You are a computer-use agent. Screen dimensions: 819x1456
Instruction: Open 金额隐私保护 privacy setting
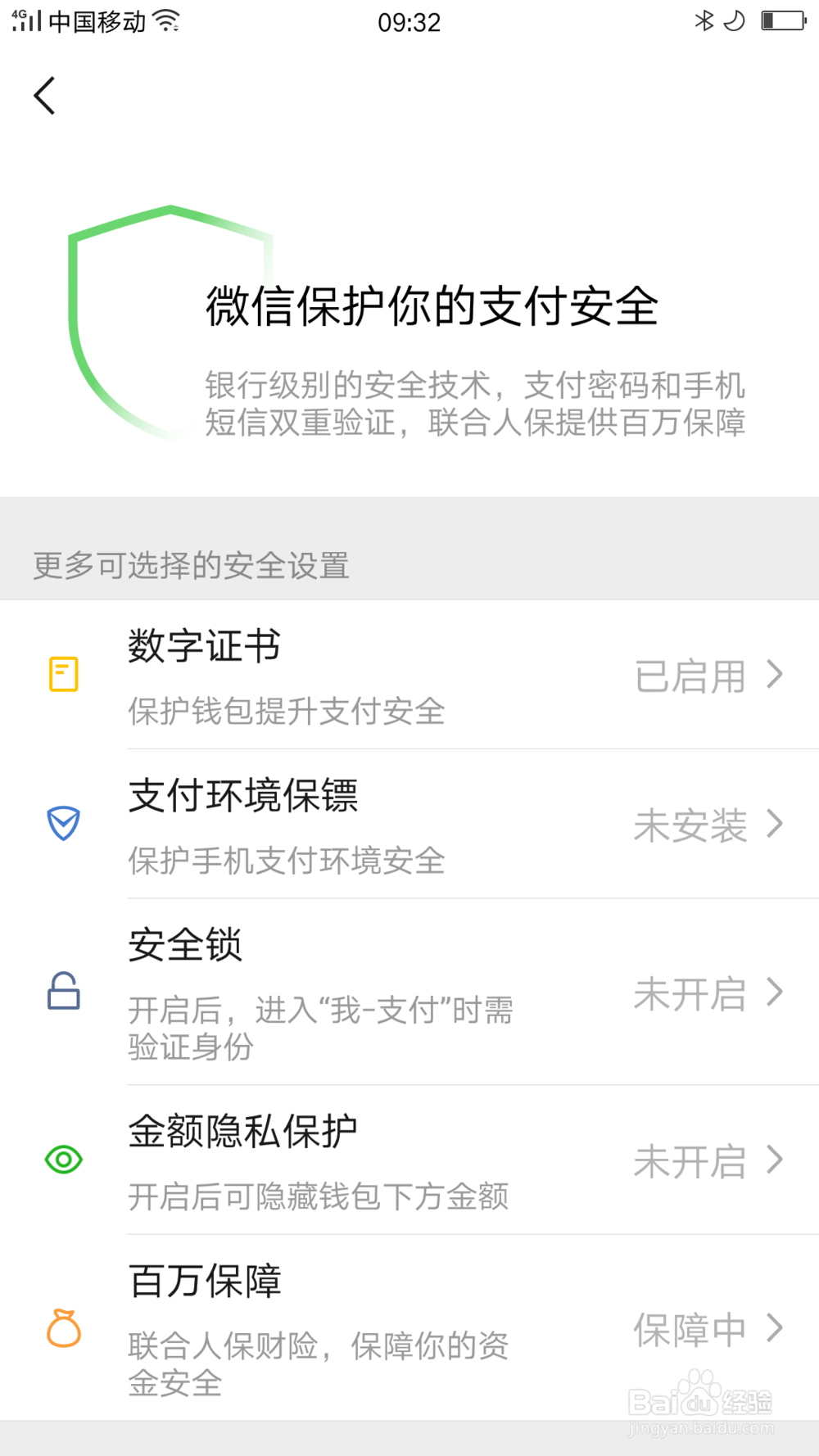(x=409, y=1160)
